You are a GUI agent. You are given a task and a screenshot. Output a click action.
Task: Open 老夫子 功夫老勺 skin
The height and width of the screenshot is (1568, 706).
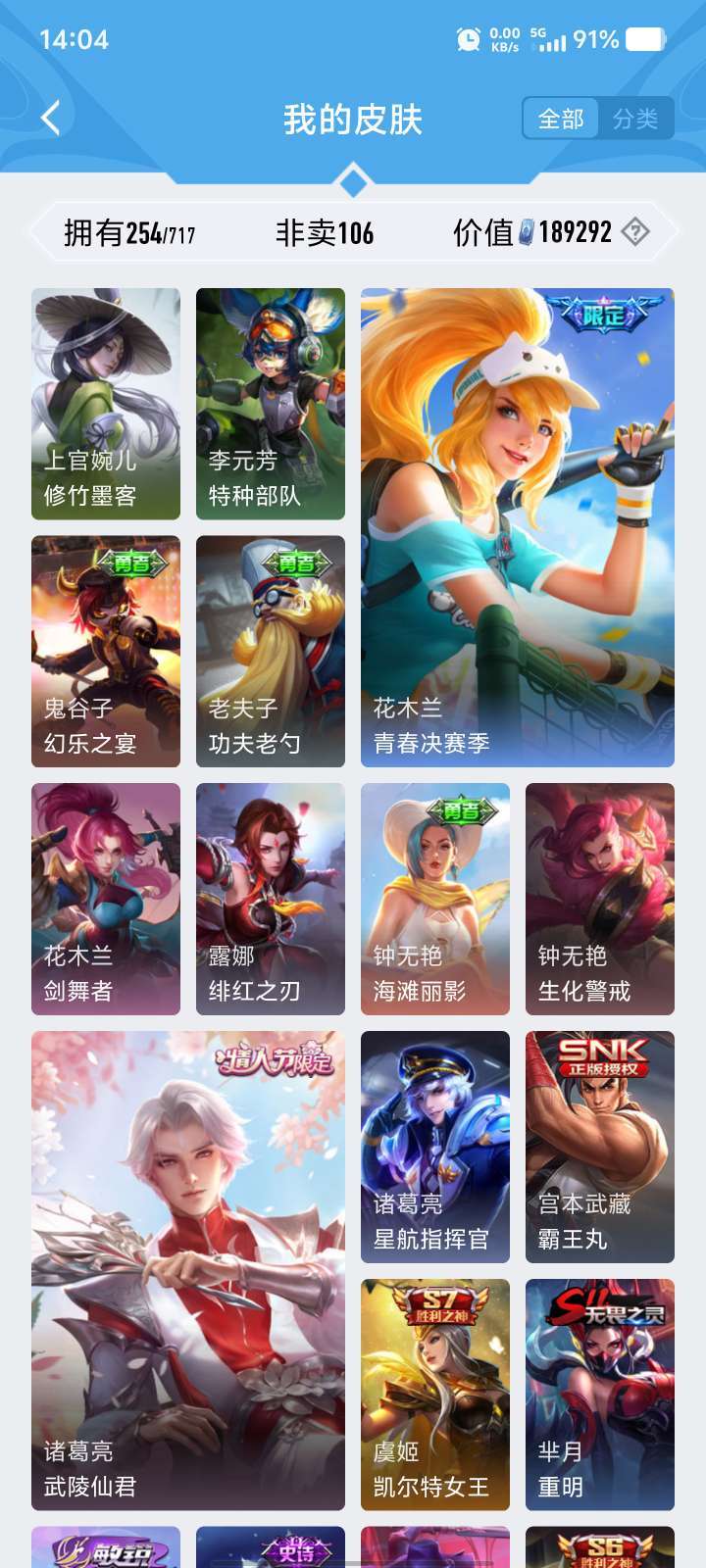point(271,652)
